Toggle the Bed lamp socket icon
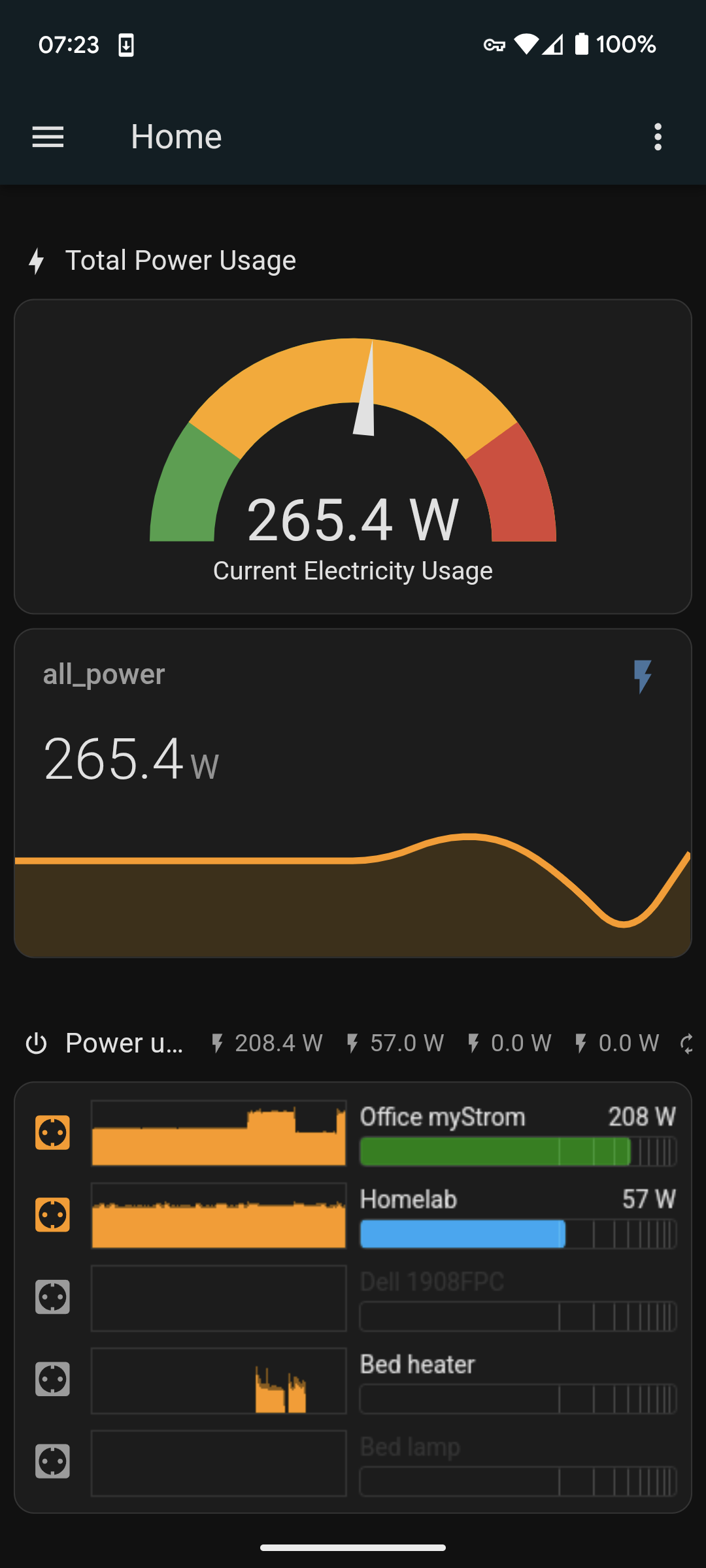This screenshot has width=706, height=1568. click(x=52, y=1462)
